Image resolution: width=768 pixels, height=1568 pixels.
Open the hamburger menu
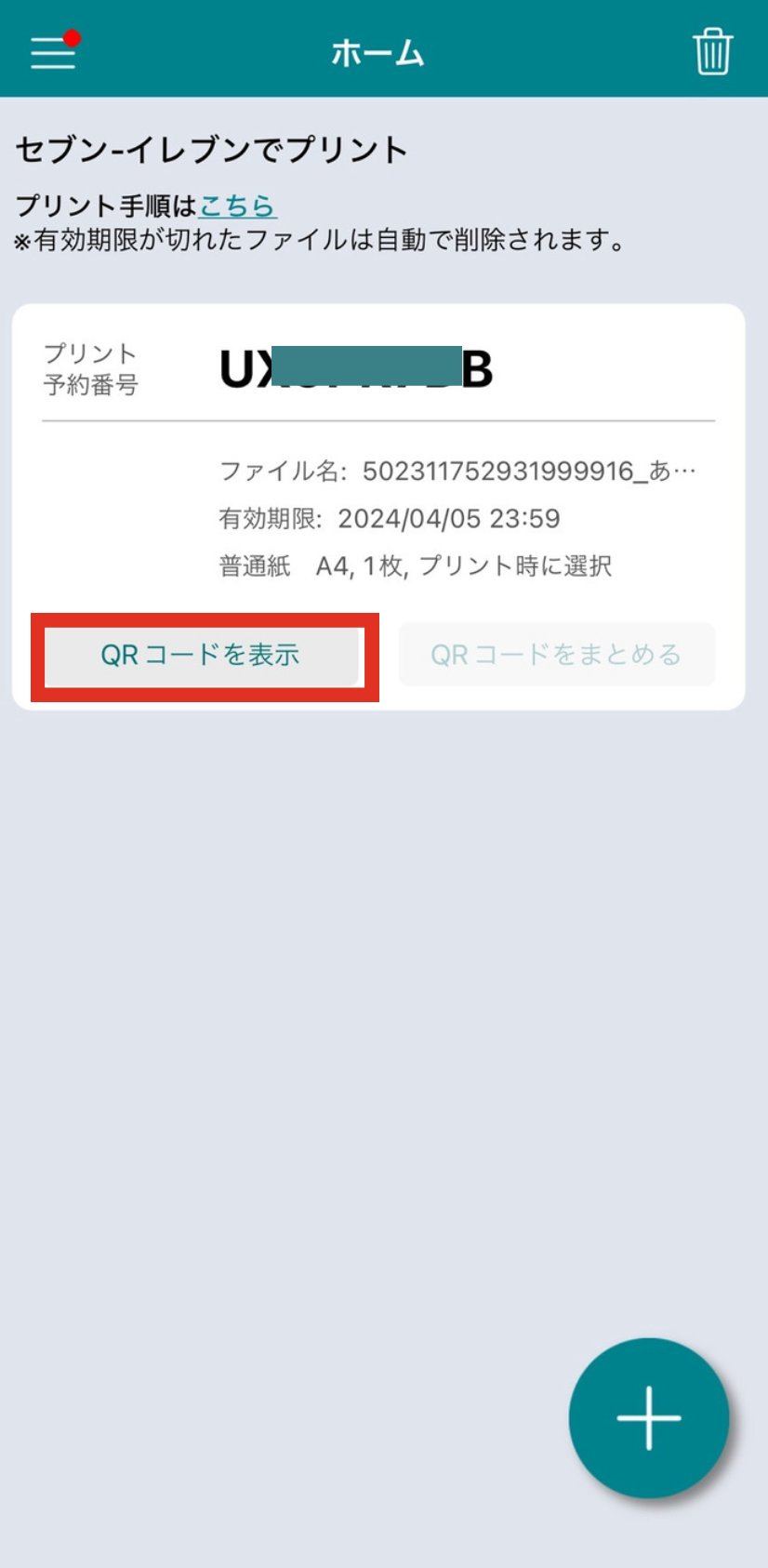(53, 51)
